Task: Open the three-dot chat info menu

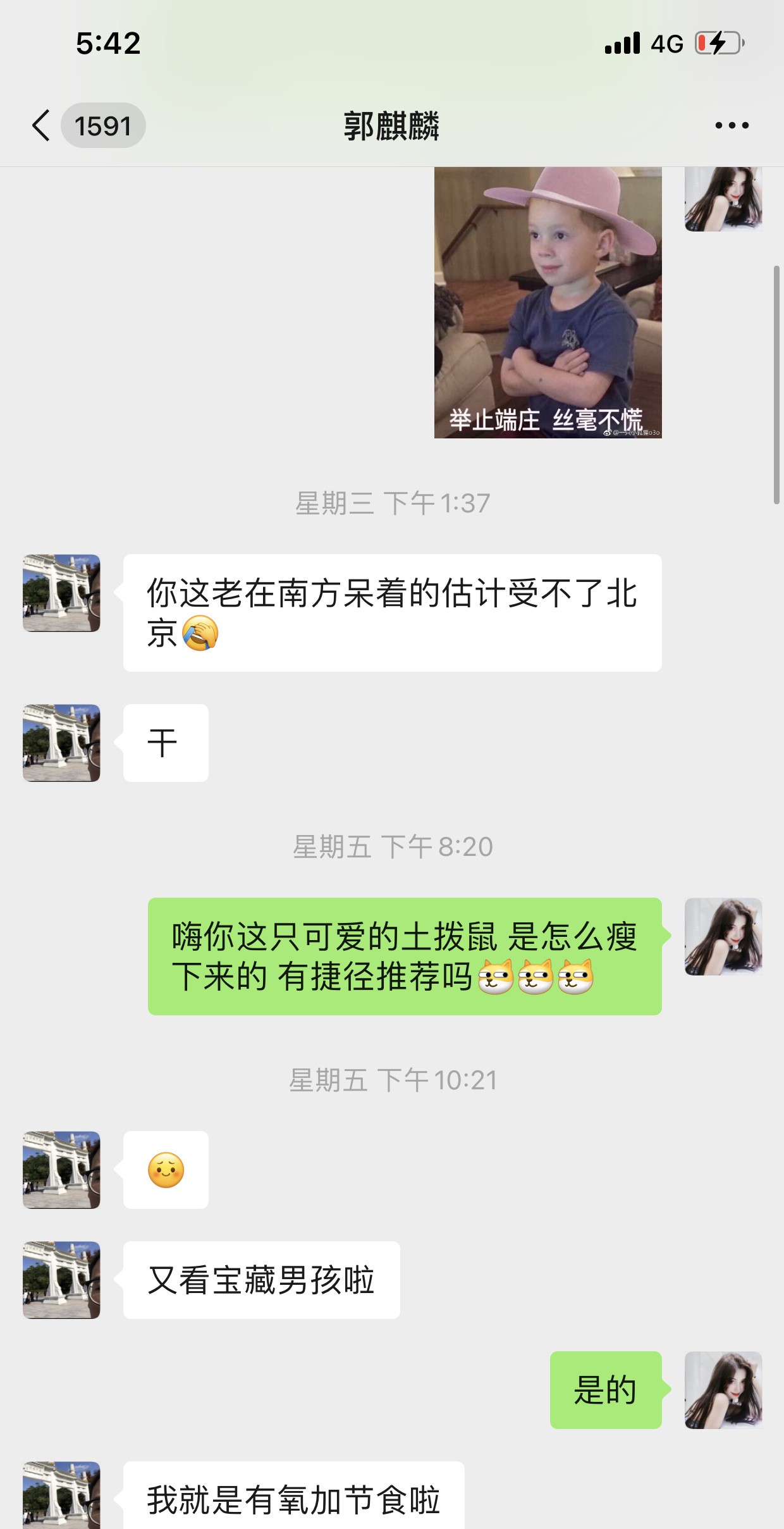Action: point(732,125)
